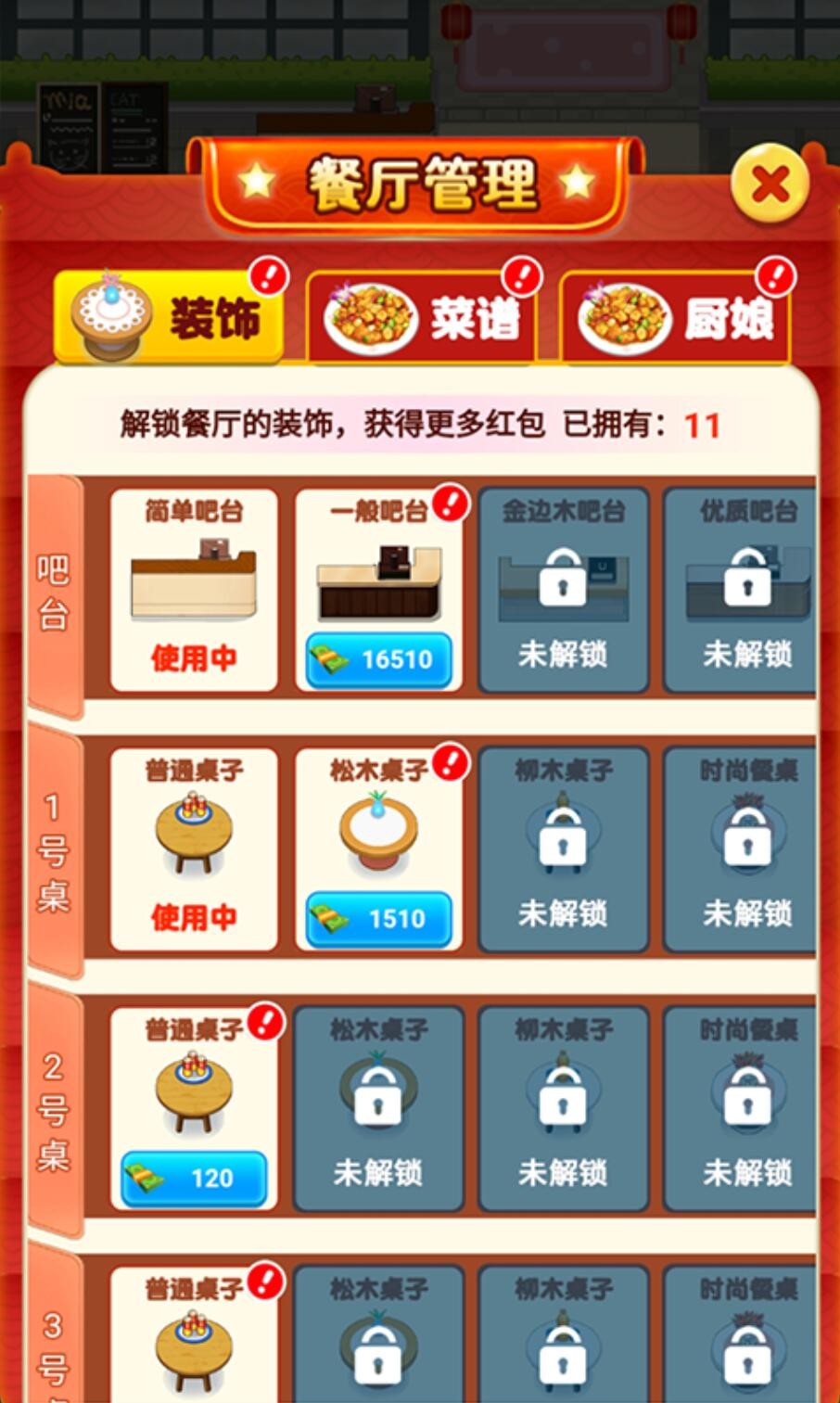Viewport: 840px width, 1403px height.
Task: Select 普通桌子 card in 1号桌 row
Action: [x=194, y=848]
